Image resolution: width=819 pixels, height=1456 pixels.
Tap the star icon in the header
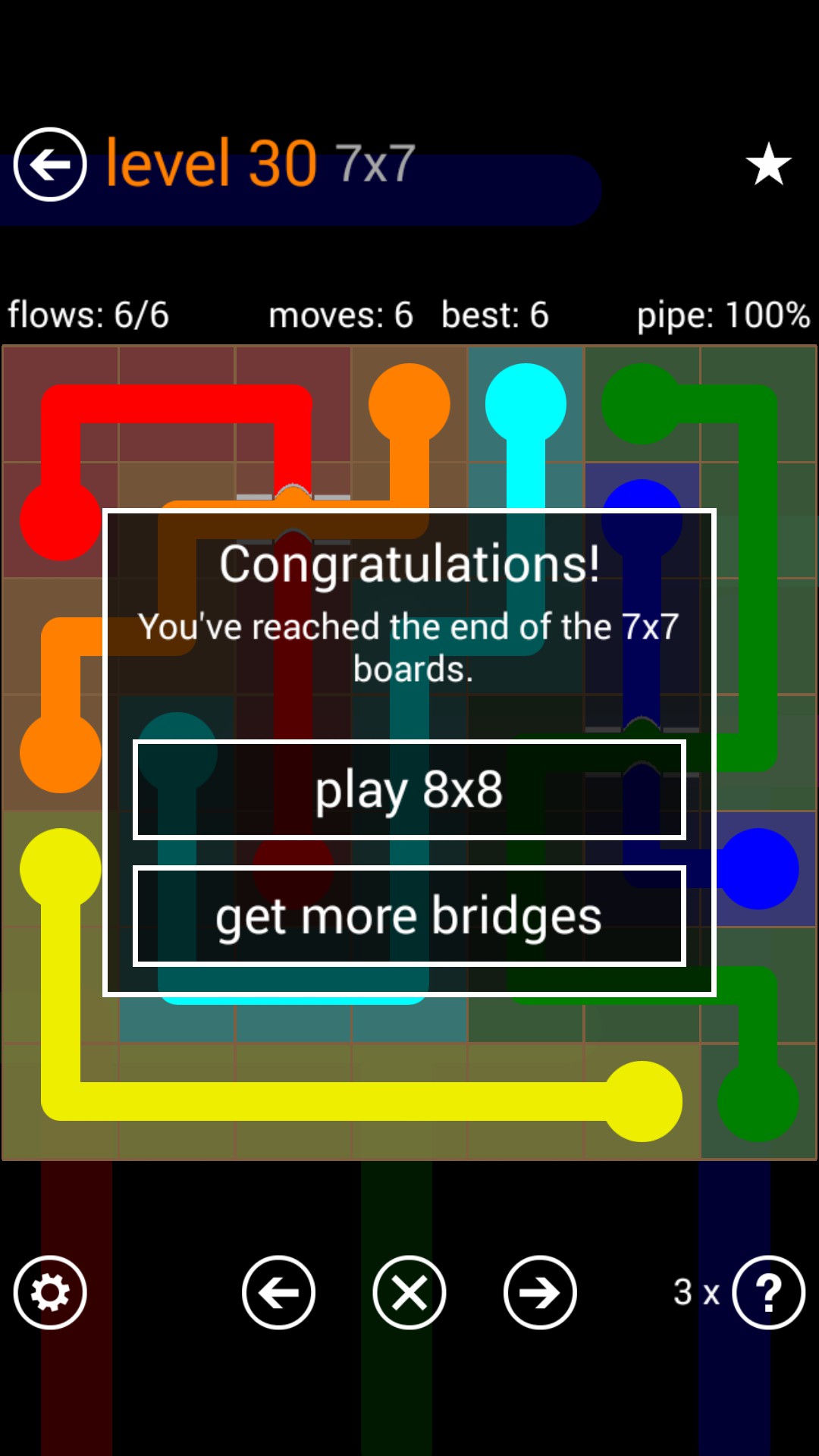[768, 164]
